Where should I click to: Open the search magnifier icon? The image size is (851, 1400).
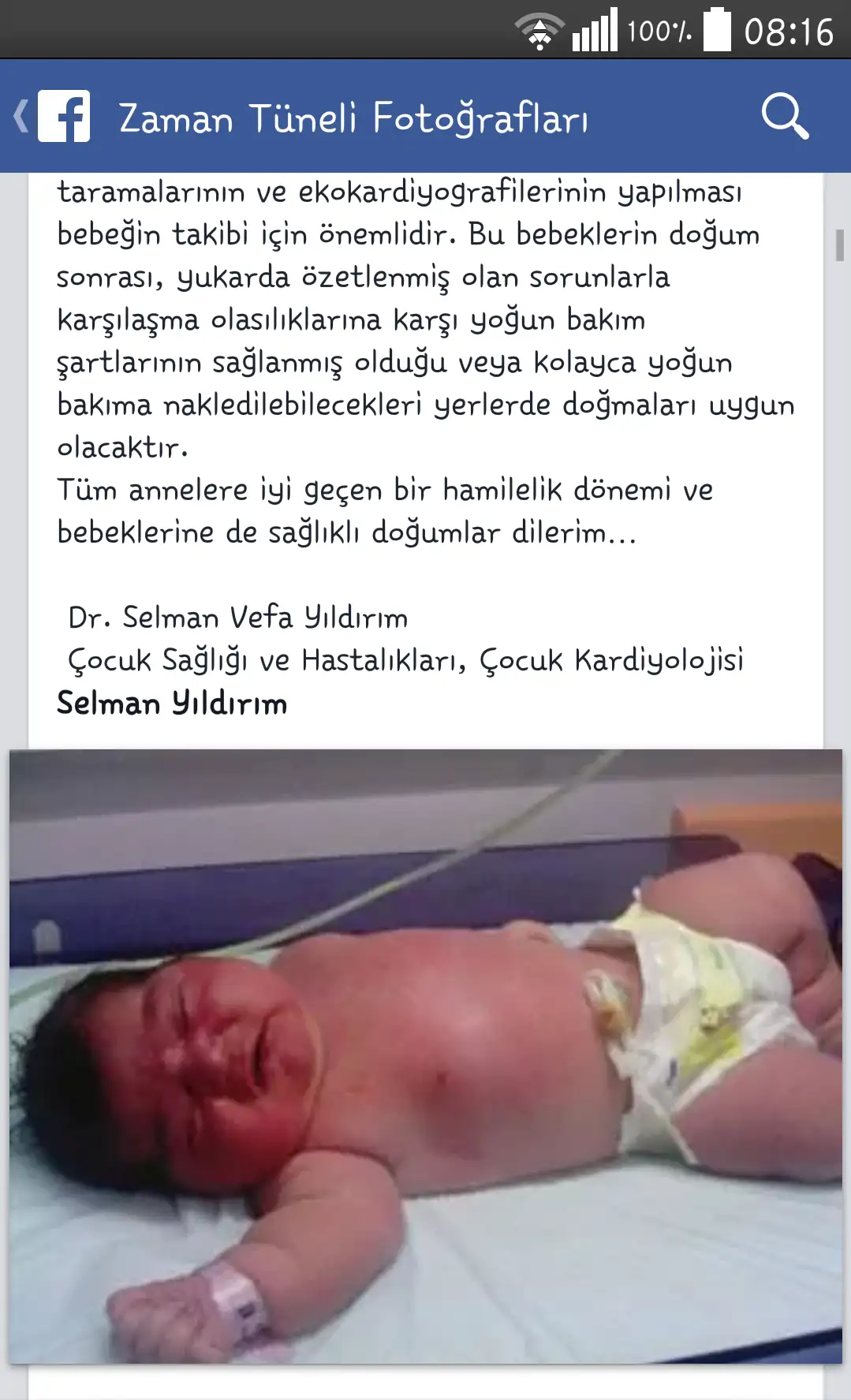pyautogui.click(x=784, y=117)
